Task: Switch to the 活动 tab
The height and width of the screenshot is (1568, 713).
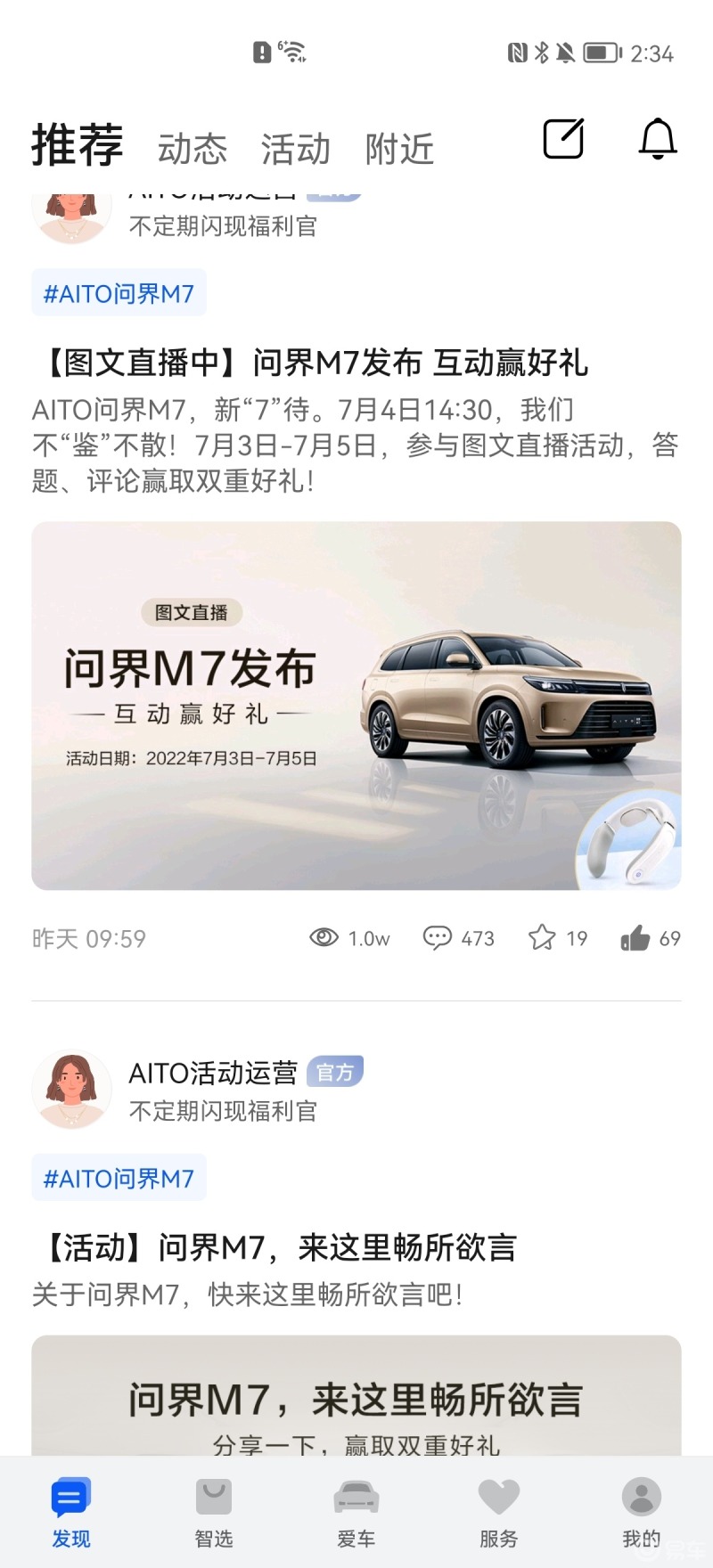Action: [295, 150]
